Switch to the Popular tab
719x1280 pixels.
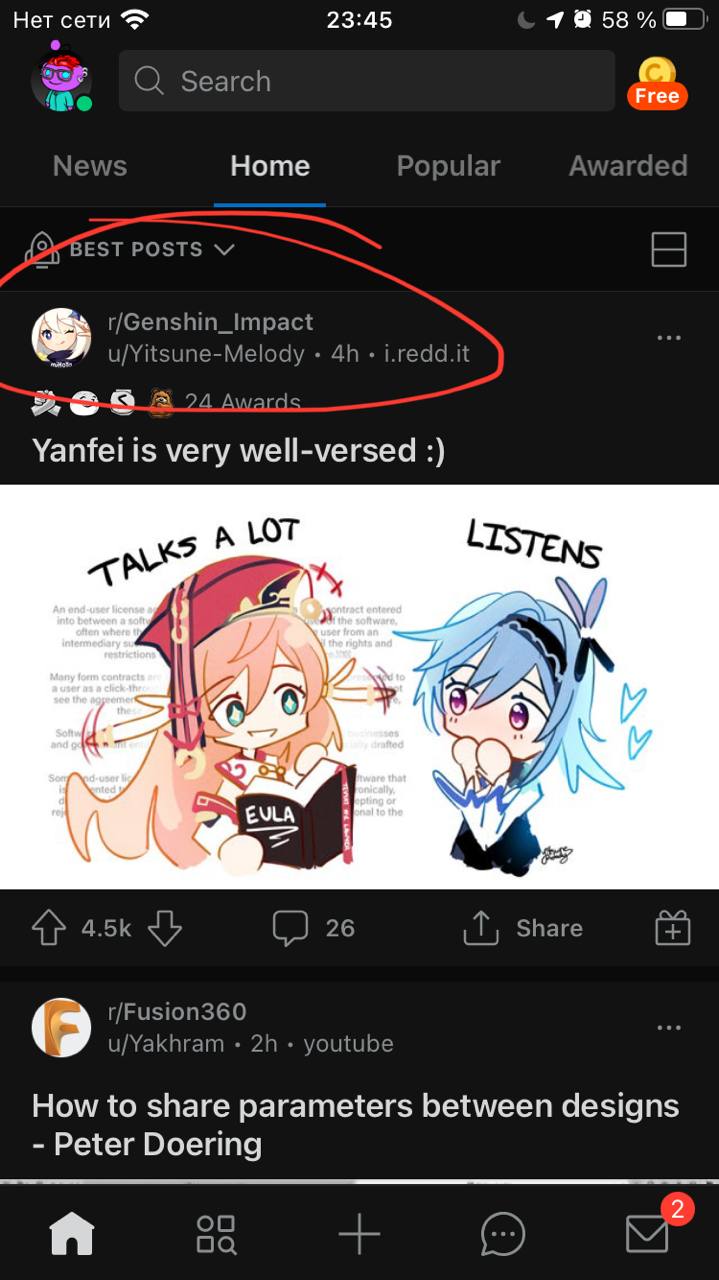click(x=448, y=166)
